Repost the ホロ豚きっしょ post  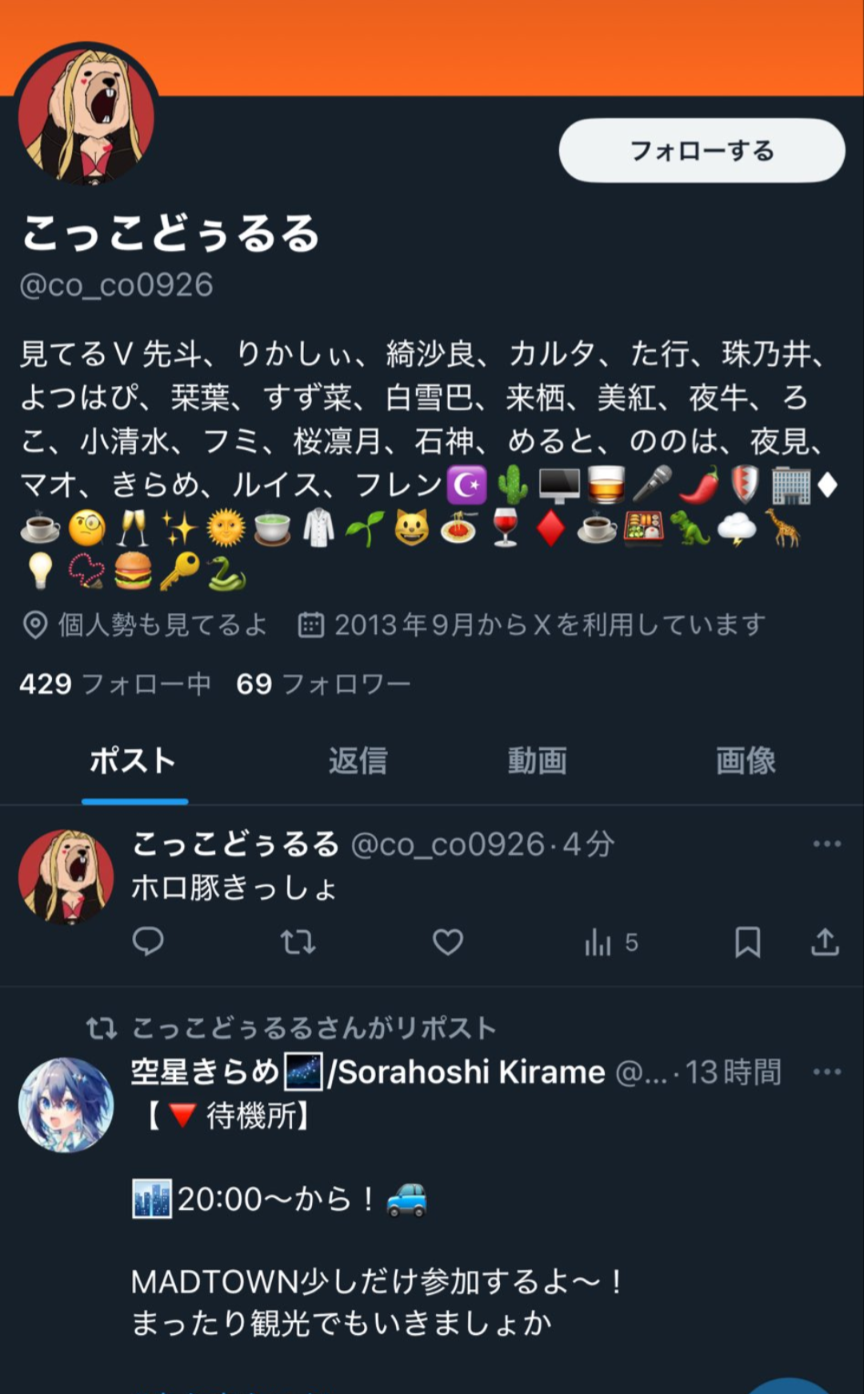click(298, 942)
